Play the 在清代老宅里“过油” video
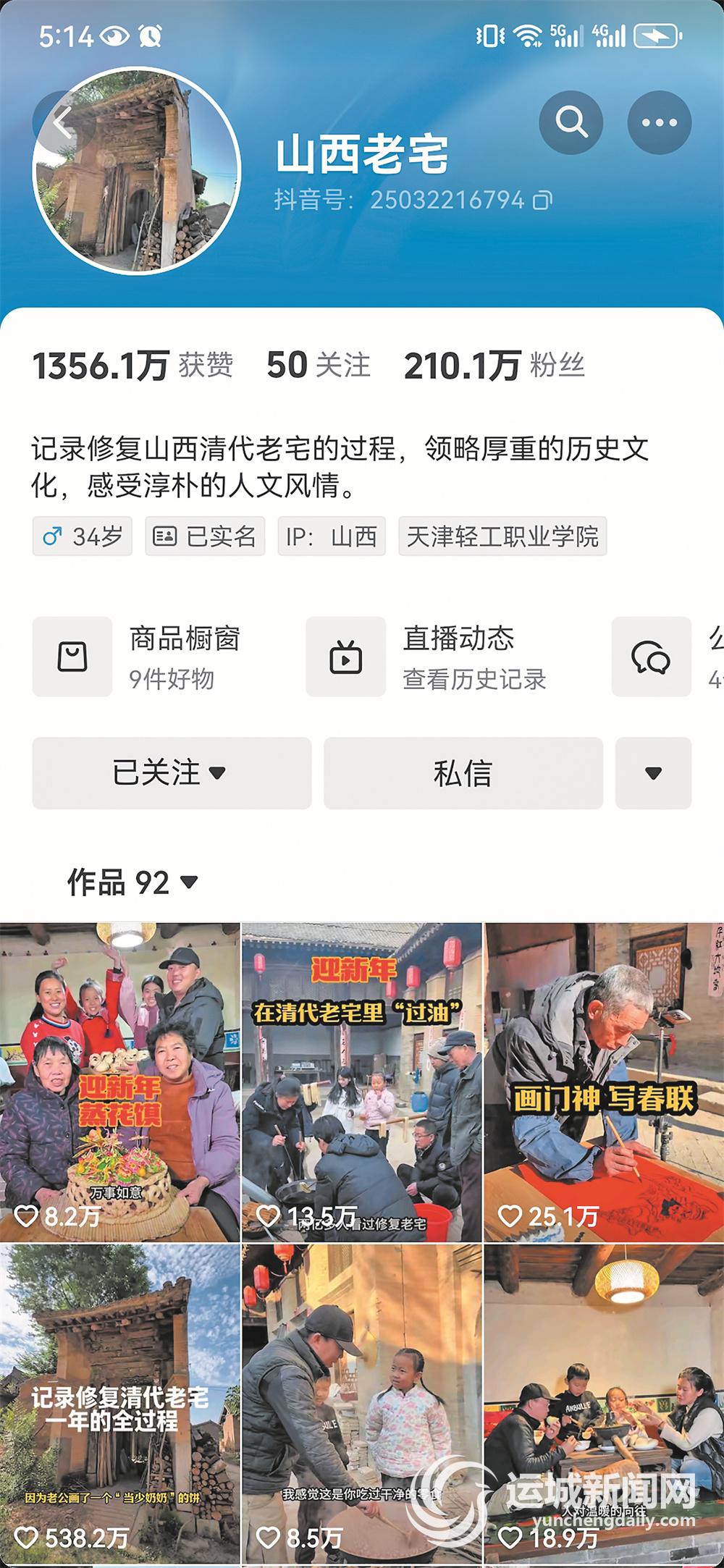 click(361, 1082)
